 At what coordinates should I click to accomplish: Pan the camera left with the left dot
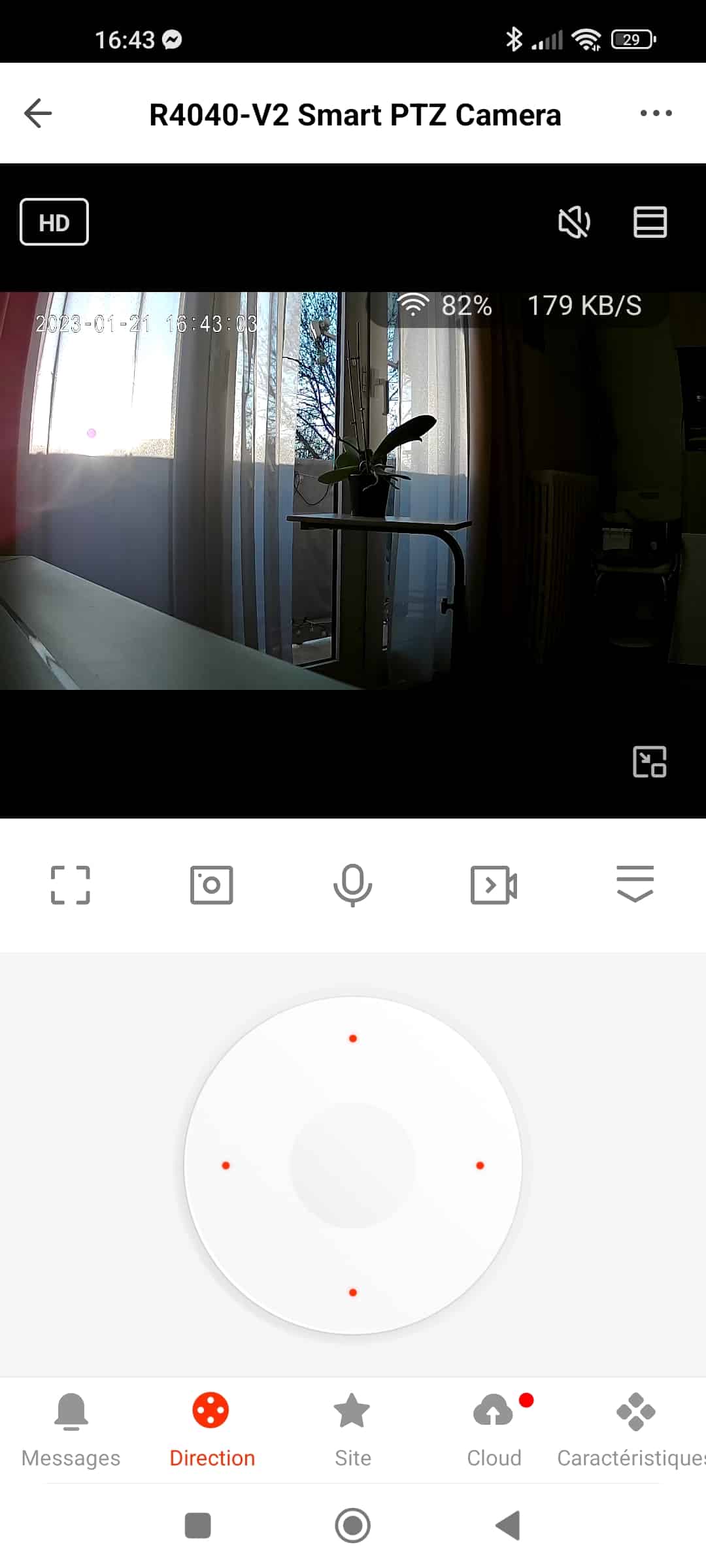coord(226,1166)
